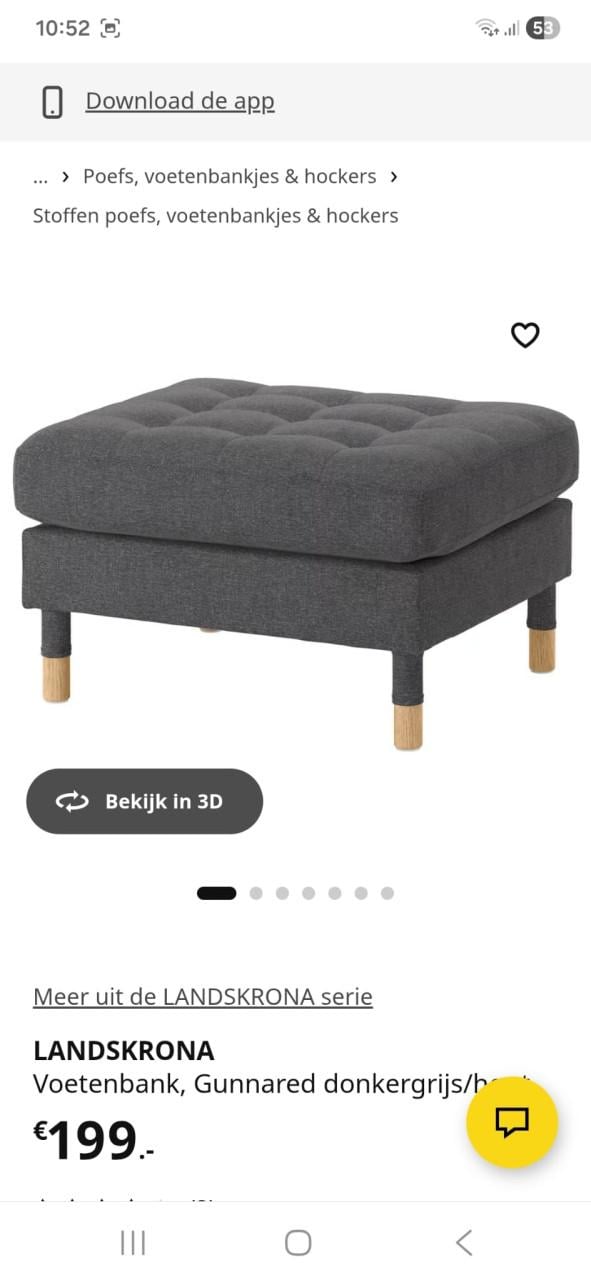Viewport: 591px width, 1280px height.
Task: Open the Poefs, voetenbankjes & hockers breadcrumb
Action: click(x=229, y=176)
